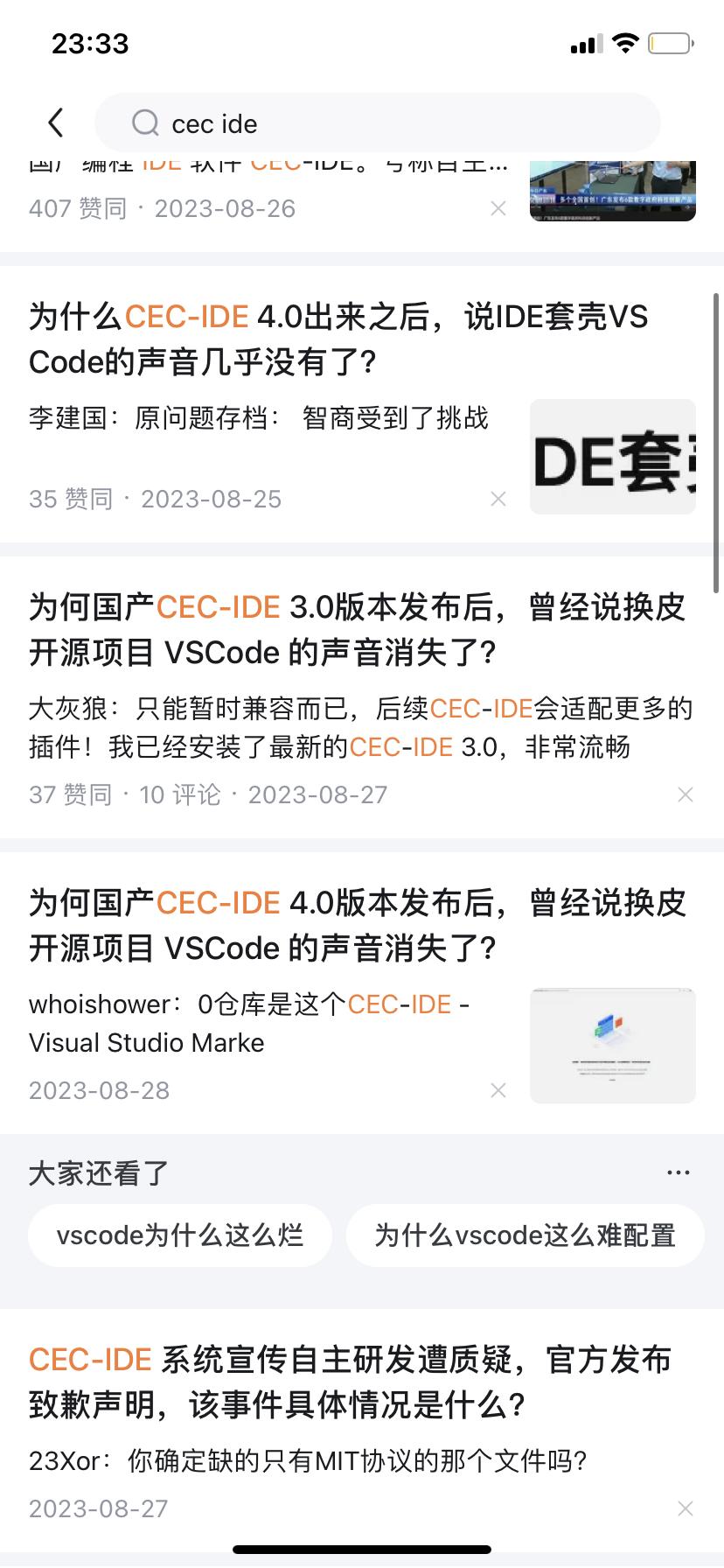Viewport: 724px width, 1568px height.
Task: Select suggestion vscode为什么这么烂
Action: click(x=179, y=1235)
